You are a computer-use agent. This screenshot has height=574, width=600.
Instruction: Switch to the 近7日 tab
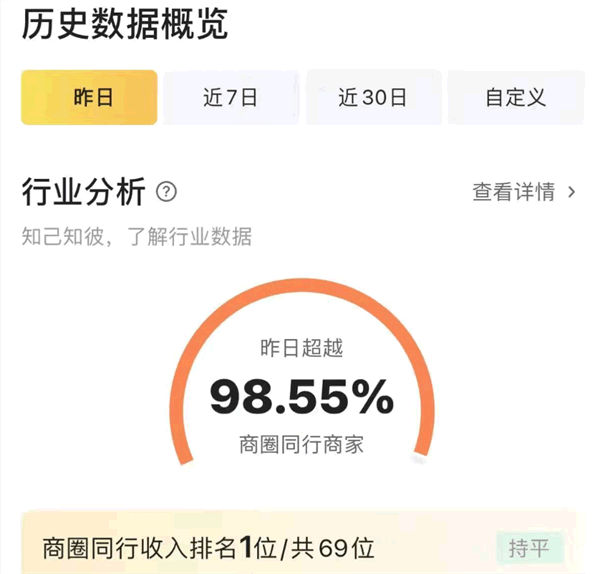click(x=231, y=97)
